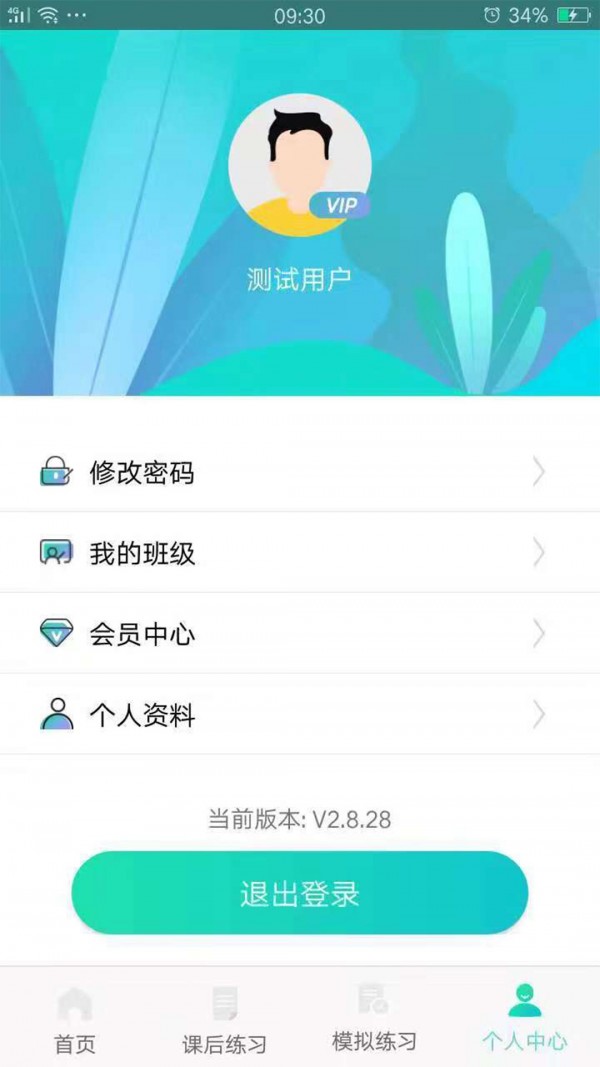Tap the user avatar picture
Screen dimensions: 600x1067
tap(300, 165)
